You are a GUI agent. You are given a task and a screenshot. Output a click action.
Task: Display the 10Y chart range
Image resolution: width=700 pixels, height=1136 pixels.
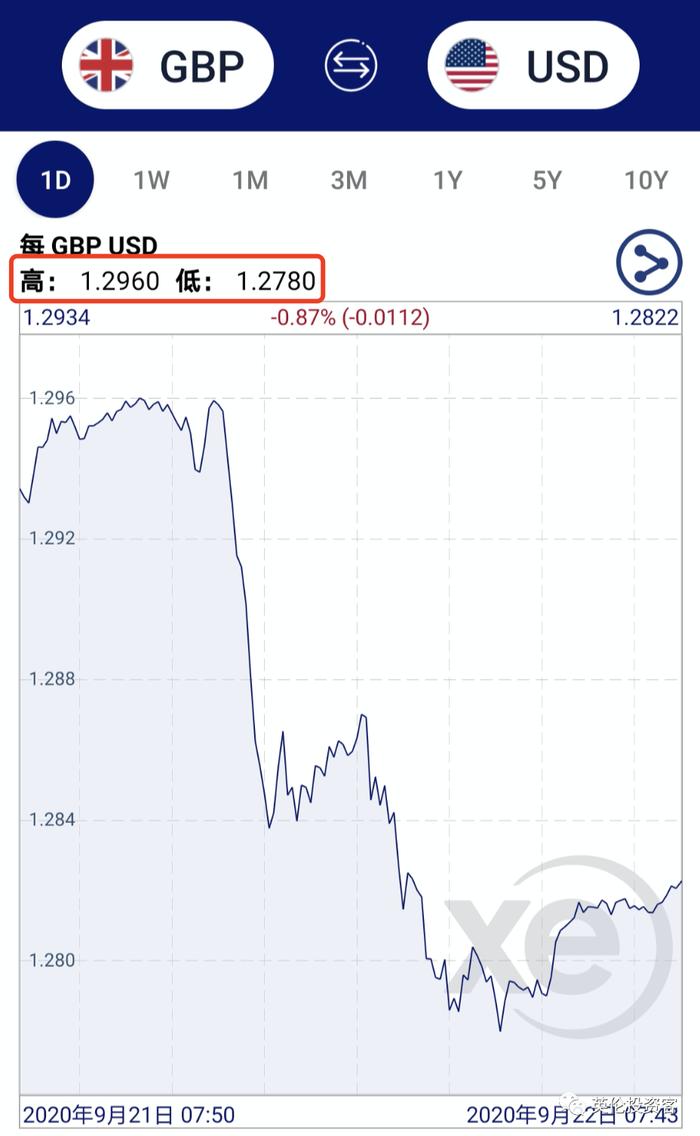[x=646, y=180]
